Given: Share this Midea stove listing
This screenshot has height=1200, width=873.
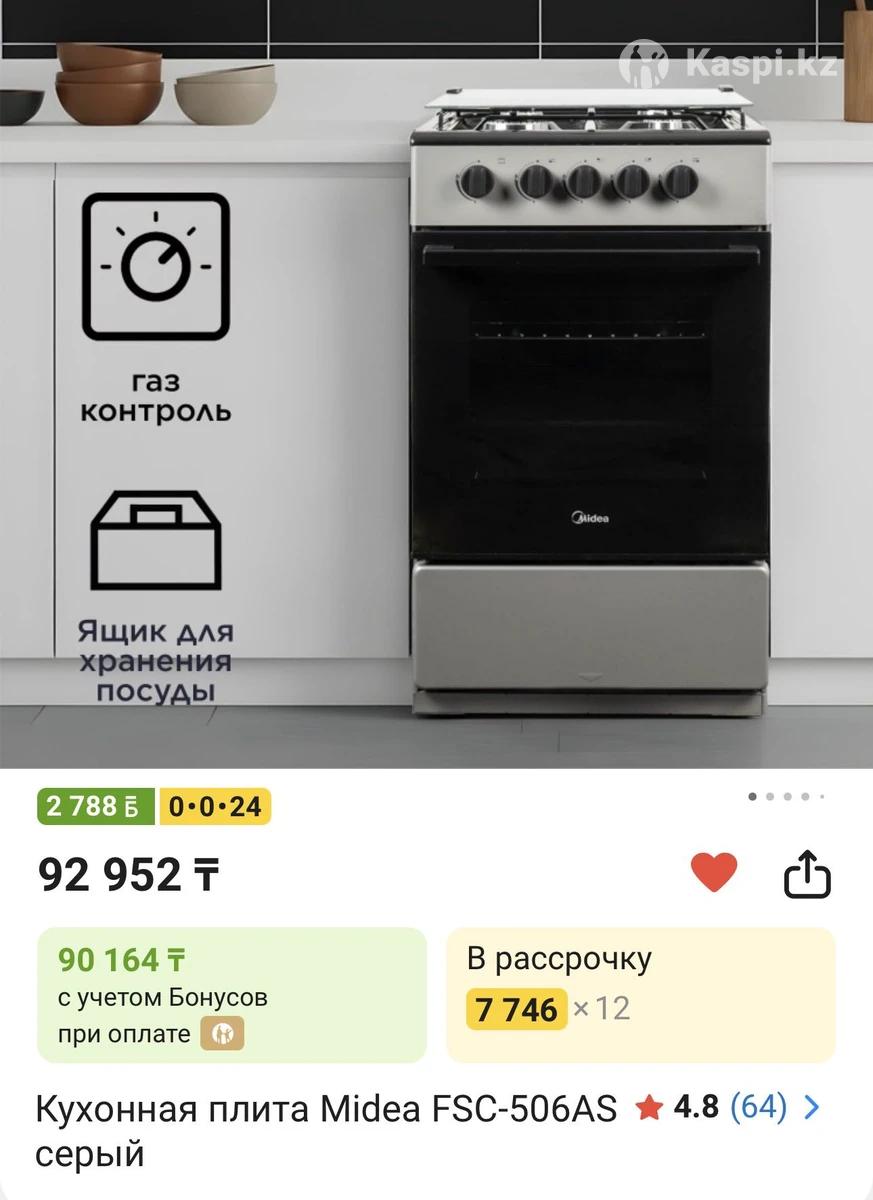Looking at the screenshot, I should click(x=807, y=875).
